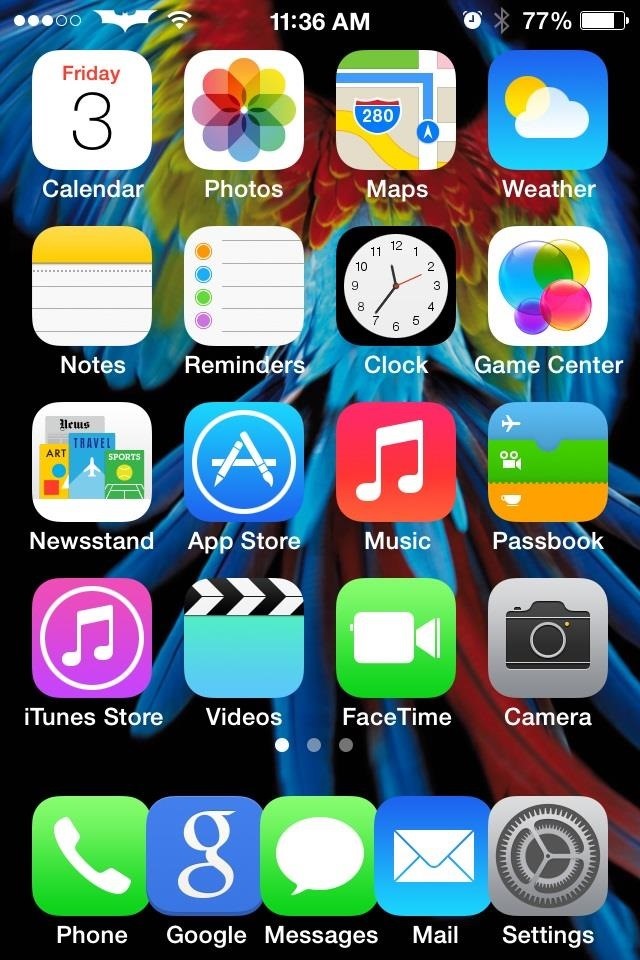
Task: Start the FaceTime app
Action: pyautogui.click(x=396, y=638)
